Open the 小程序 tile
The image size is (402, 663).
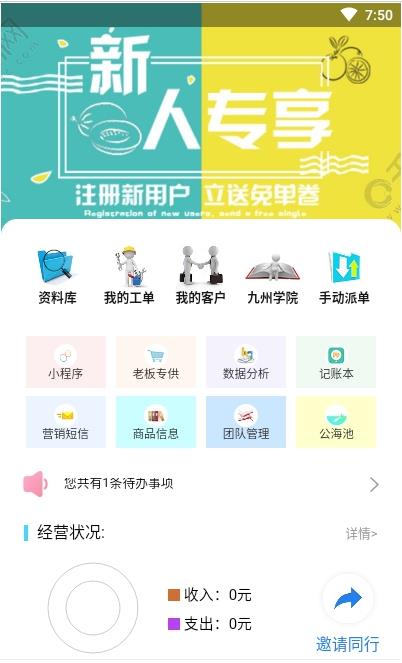(66, 362)
